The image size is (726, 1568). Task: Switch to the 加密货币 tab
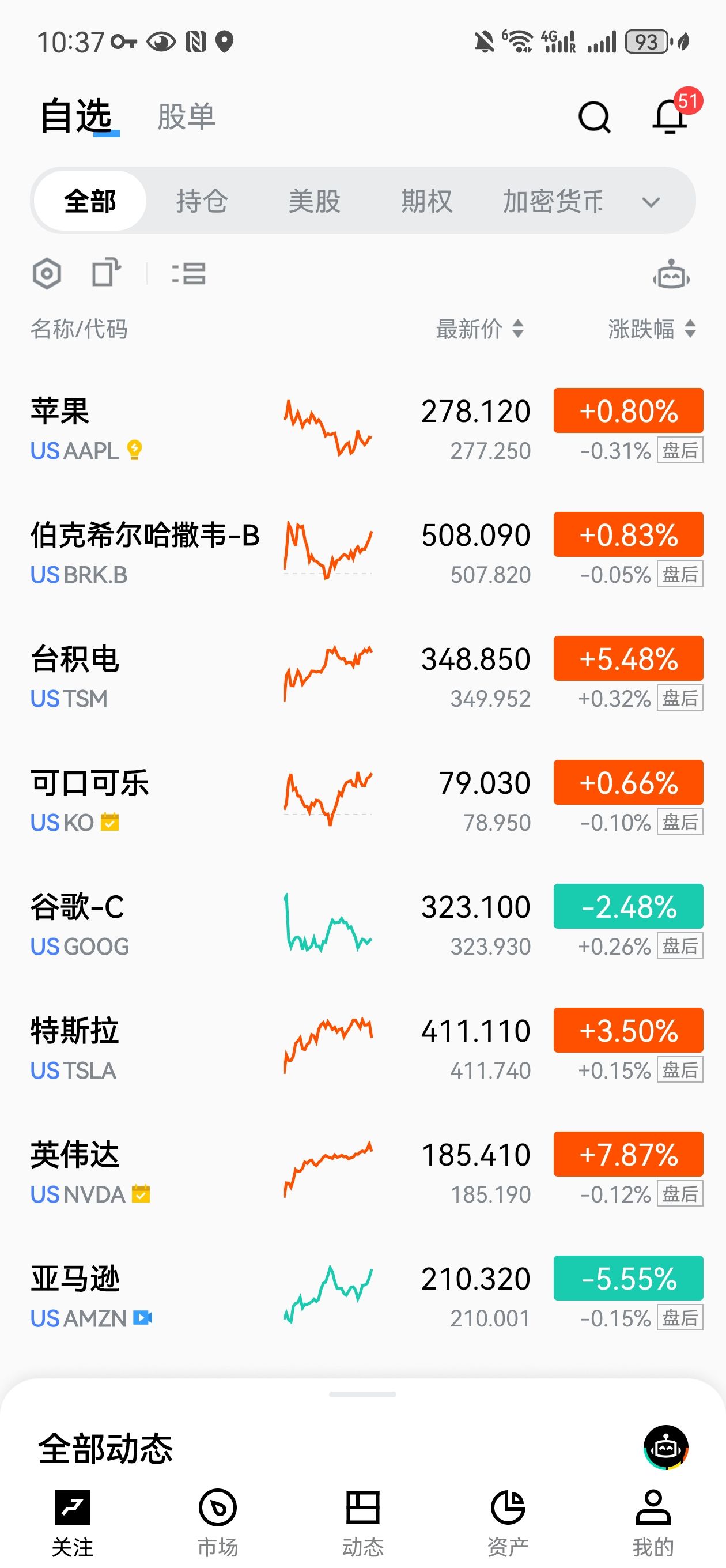pyautogui.click(x=553, y=201)
